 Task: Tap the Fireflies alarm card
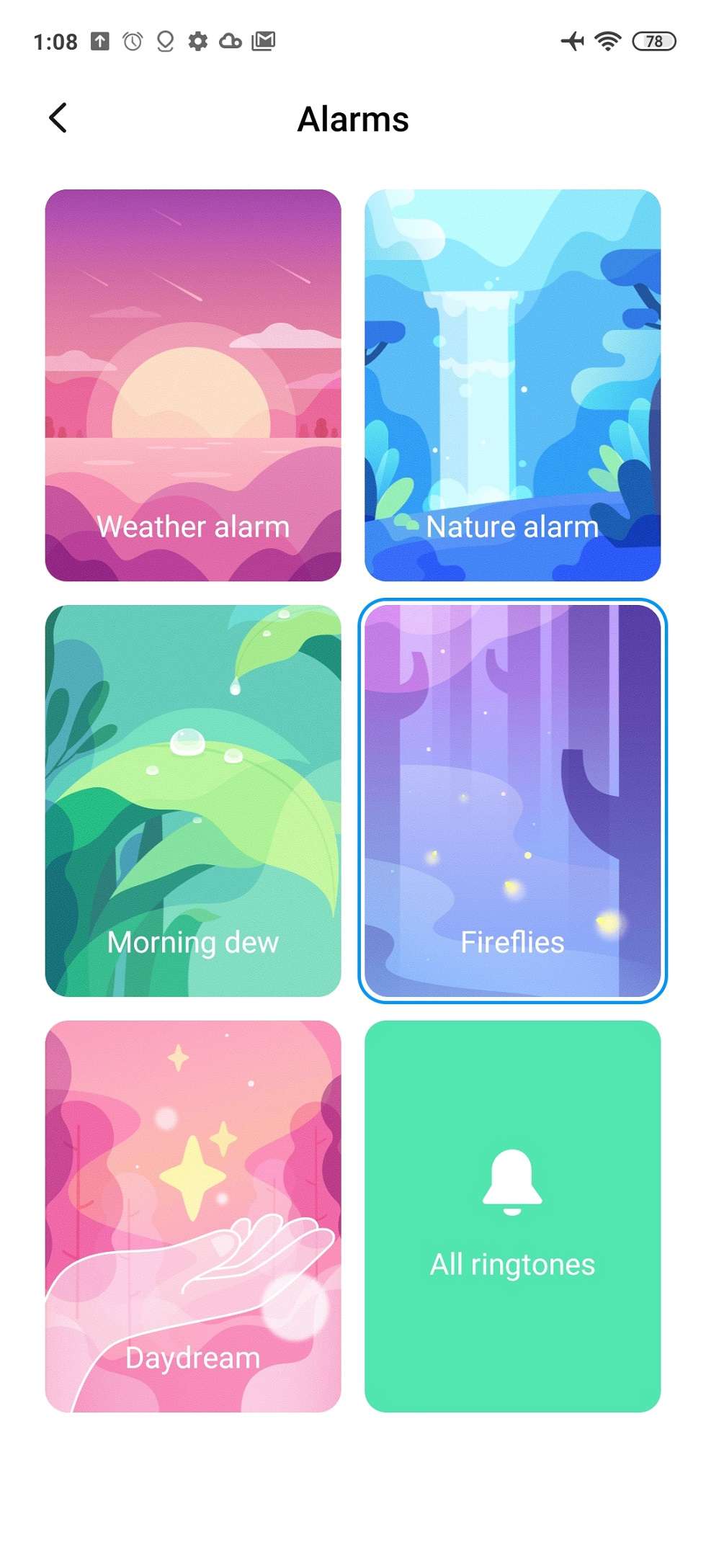point(512,800)
